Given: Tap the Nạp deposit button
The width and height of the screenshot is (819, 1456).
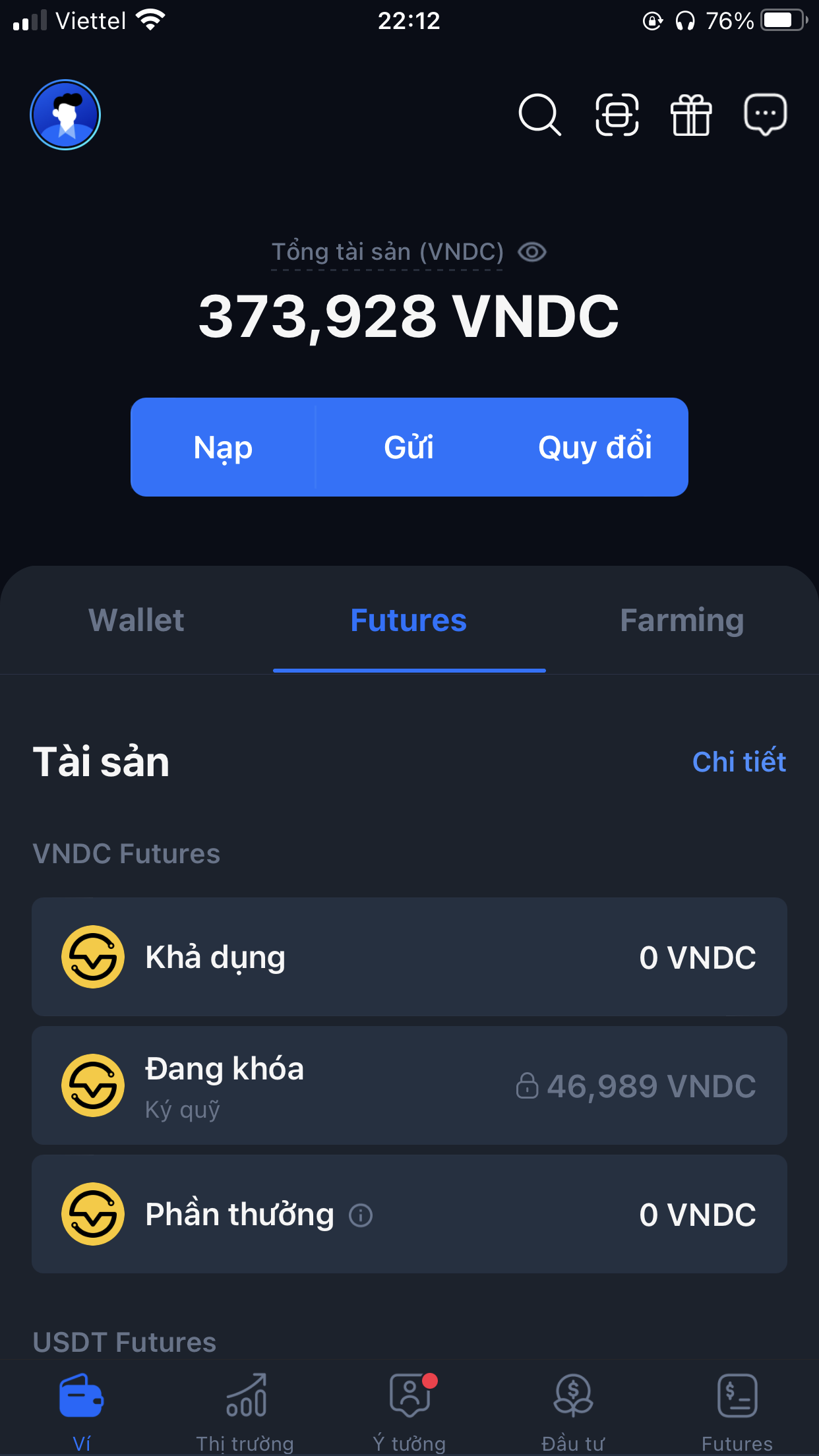Looking at the screenshot, I should click(x=223, y=447).
